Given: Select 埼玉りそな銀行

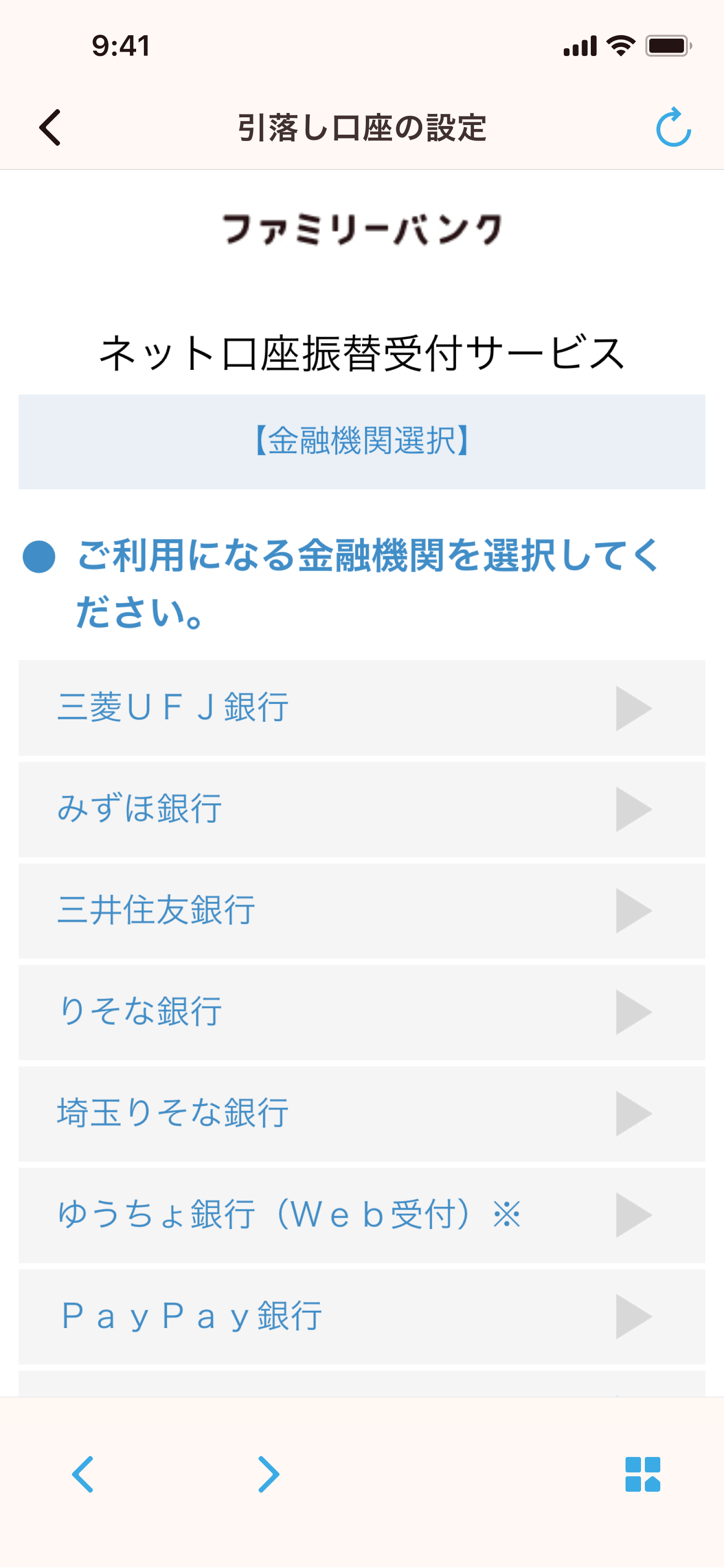Looking at the screenshot, I should tap(362, 1113).
